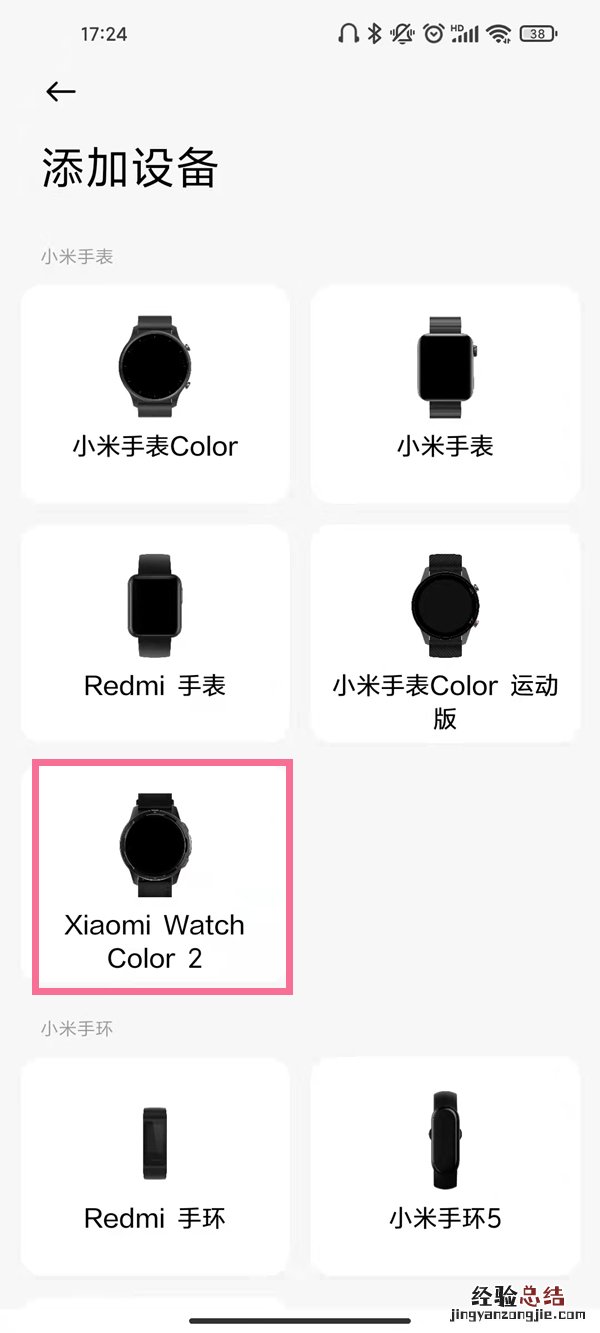600x1333 pixels.
Task: Tap the 小米手环5 band card
Action: point(445,1165)
